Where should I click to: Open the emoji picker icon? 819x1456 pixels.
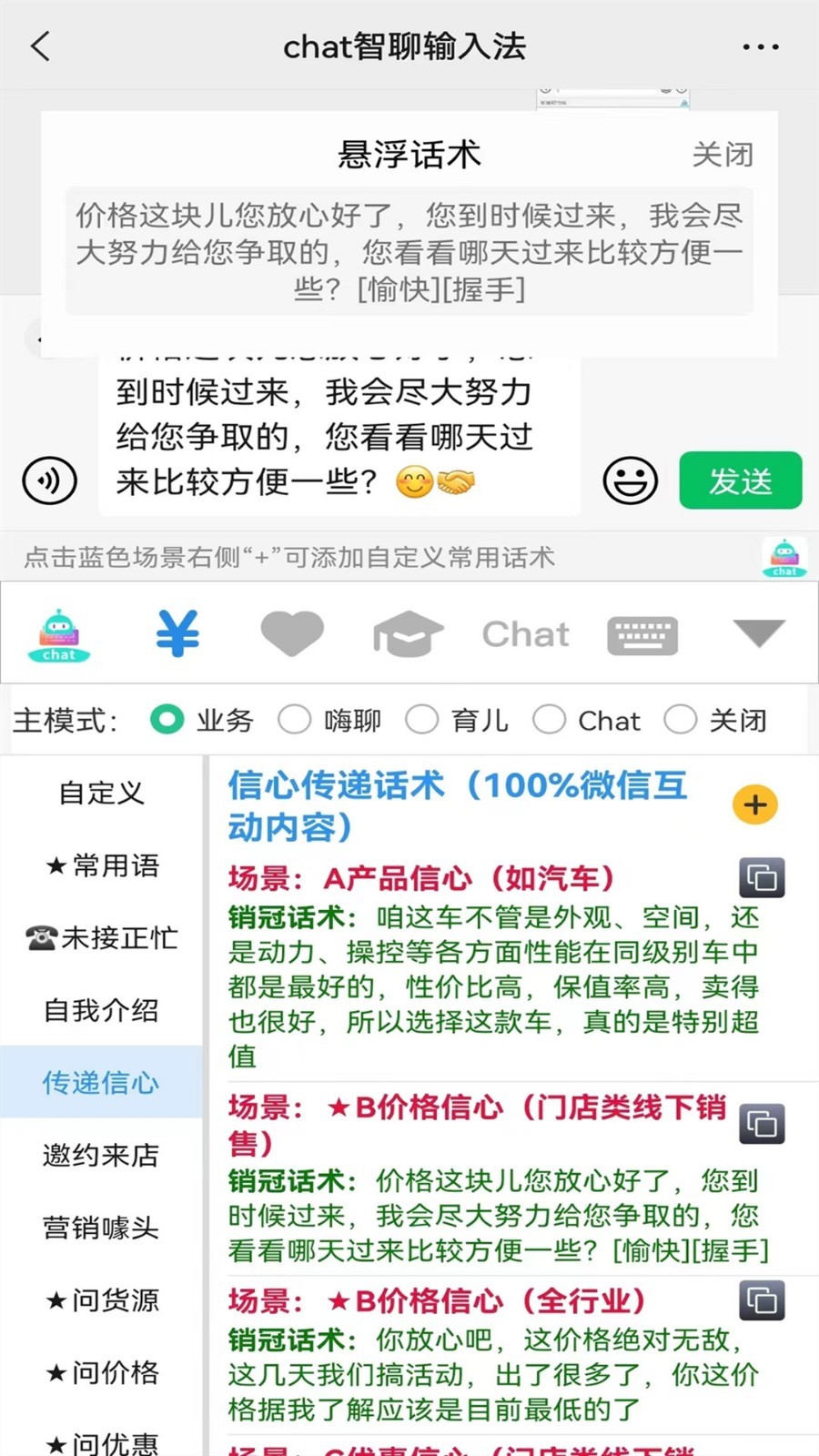[x=631, y=480]
